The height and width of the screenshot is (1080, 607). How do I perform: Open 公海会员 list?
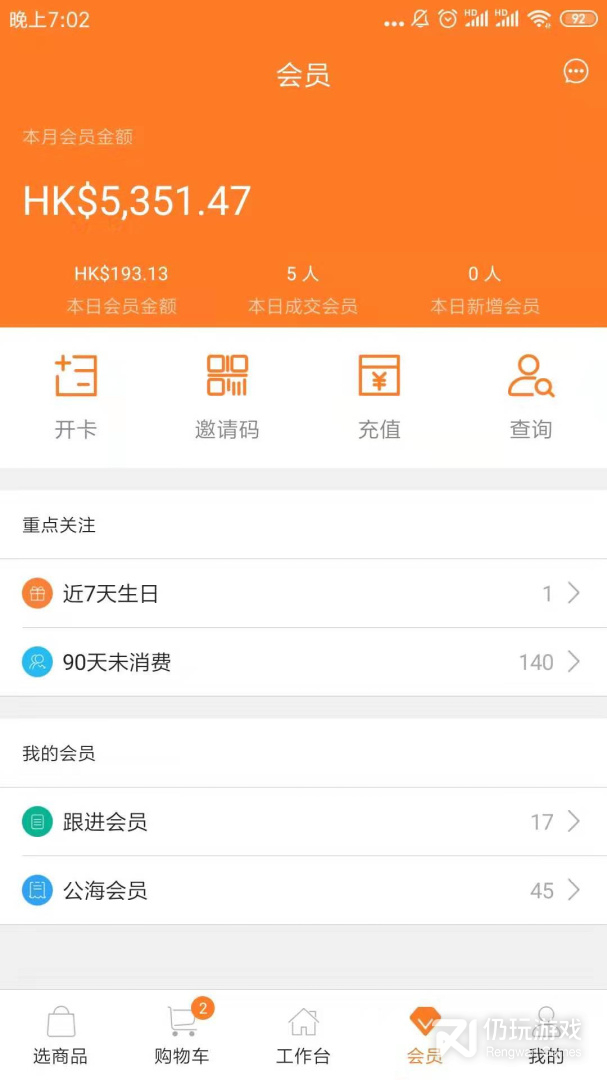click(303, 891)
